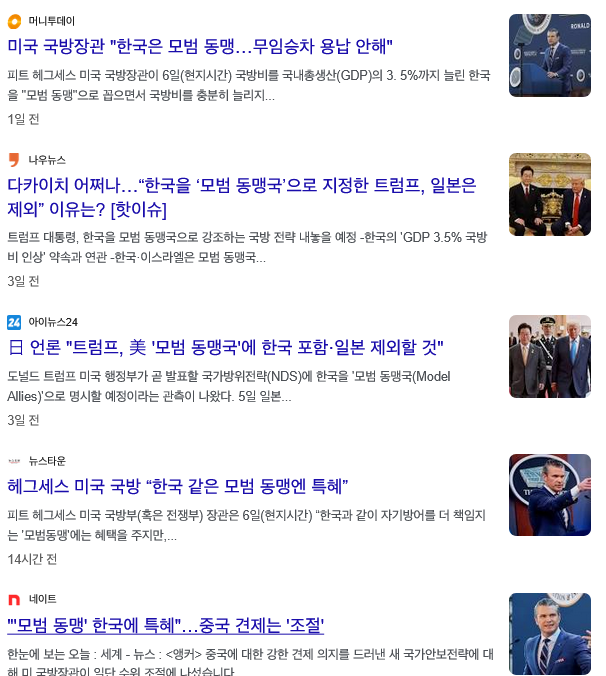Visit the 머니투데이 publisher source
The image size is (606, 676).
pyautogui.click(x=51, y=21)
